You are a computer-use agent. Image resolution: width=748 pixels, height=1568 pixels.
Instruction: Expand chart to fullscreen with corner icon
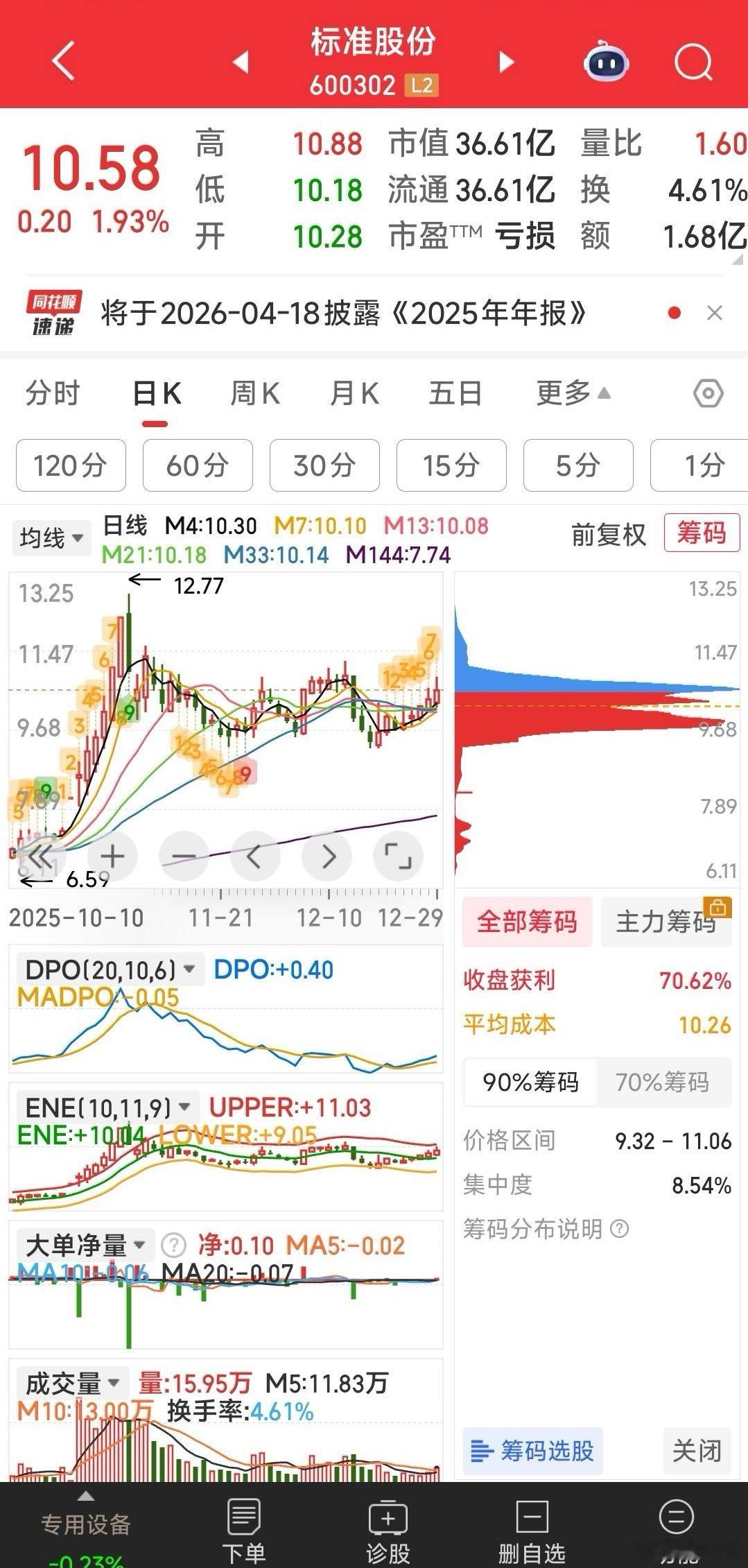point(399,856)
